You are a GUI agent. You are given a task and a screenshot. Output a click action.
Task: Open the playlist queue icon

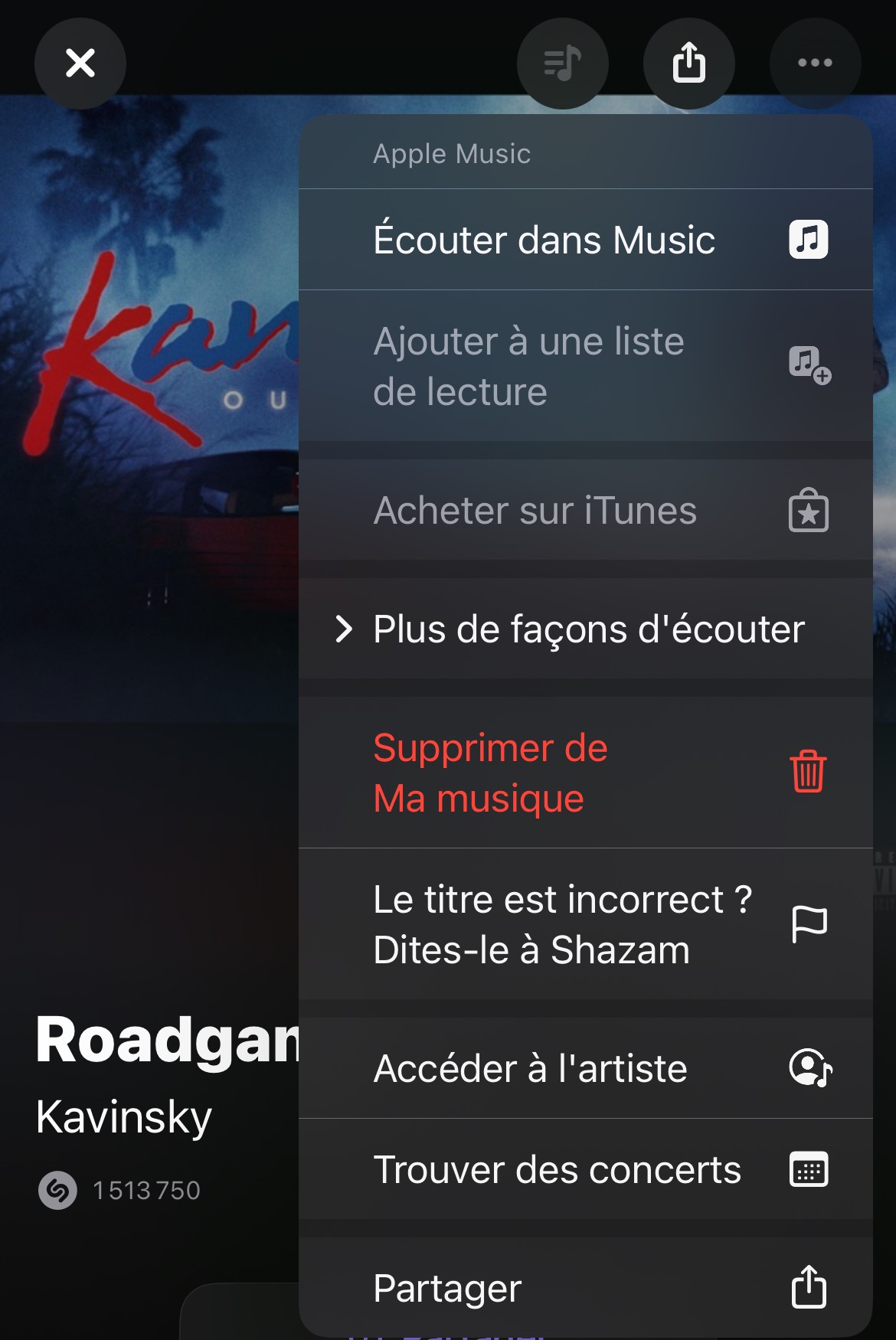562,63
